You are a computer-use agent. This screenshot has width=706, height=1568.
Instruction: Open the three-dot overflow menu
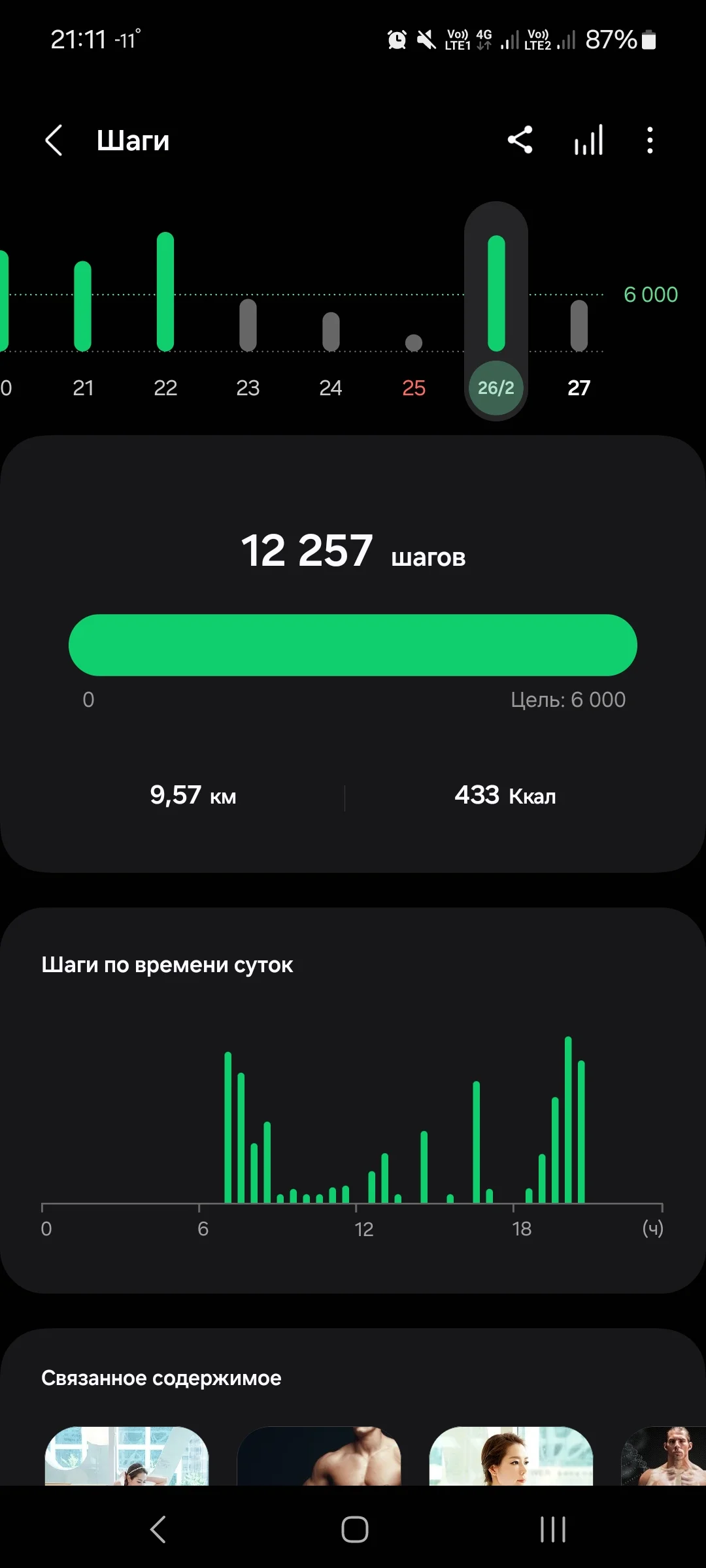pyautogui.click(x=649, y=140)
